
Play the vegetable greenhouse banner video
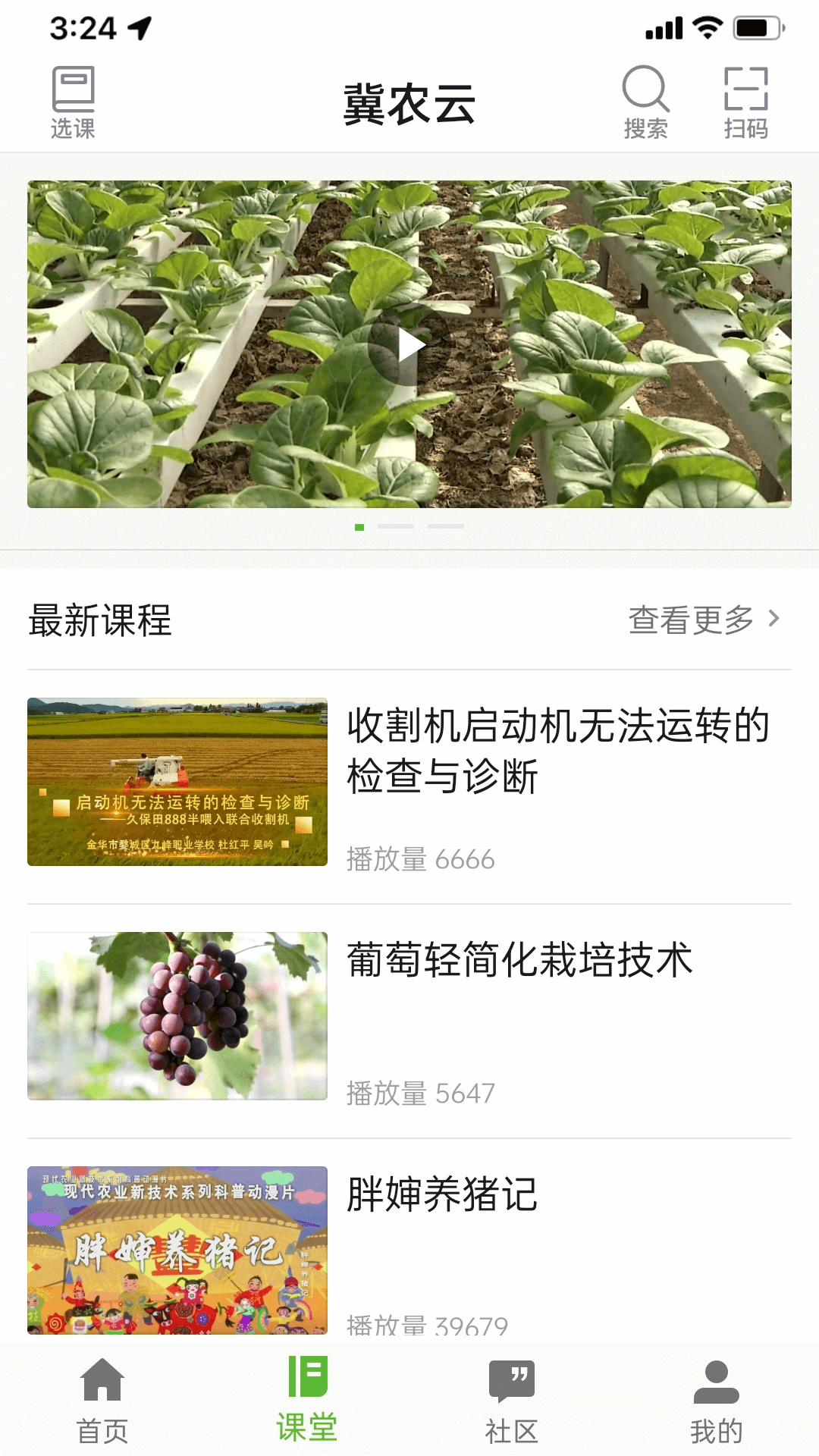coord(409,345)
